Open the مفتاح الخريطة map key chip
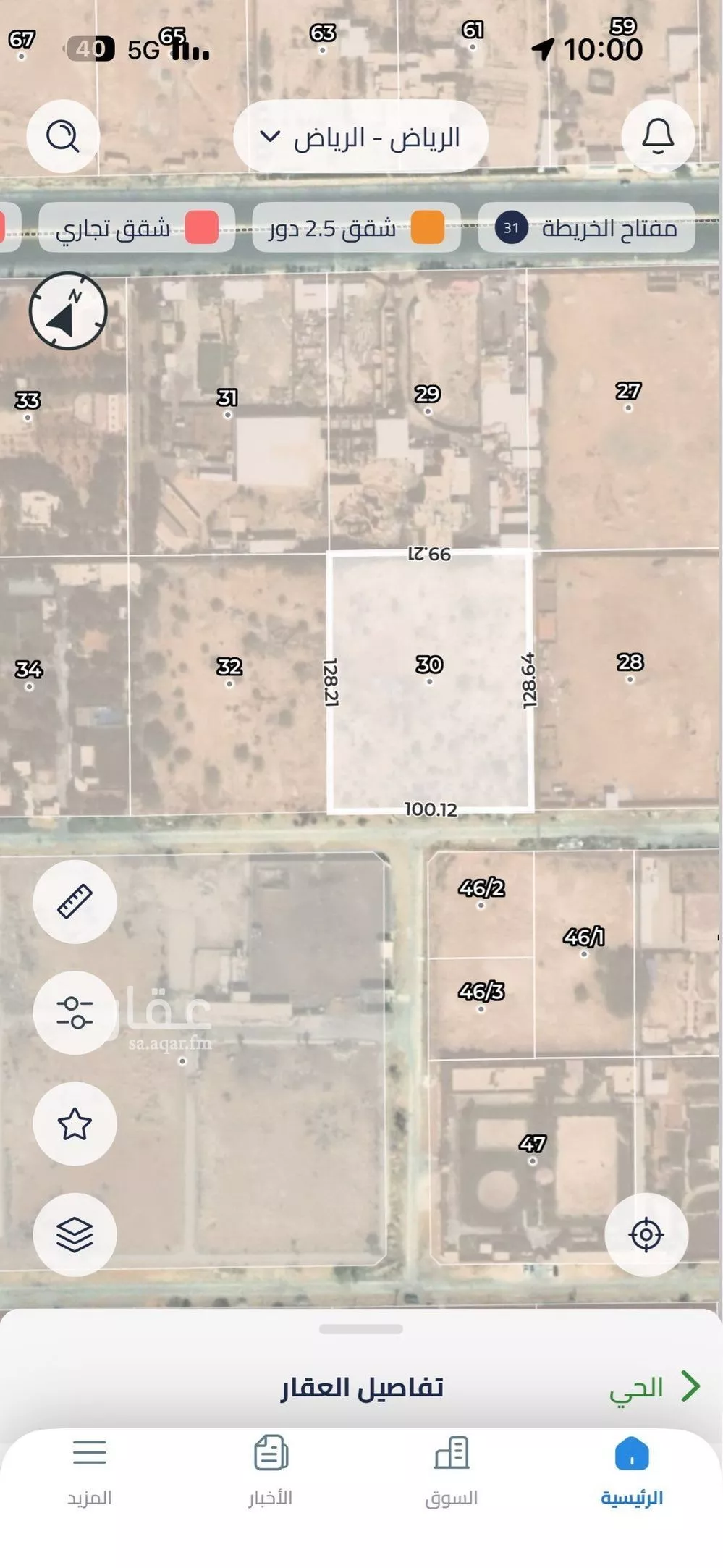Viewport: 723px width, 1568px height. tap(587, 228)
